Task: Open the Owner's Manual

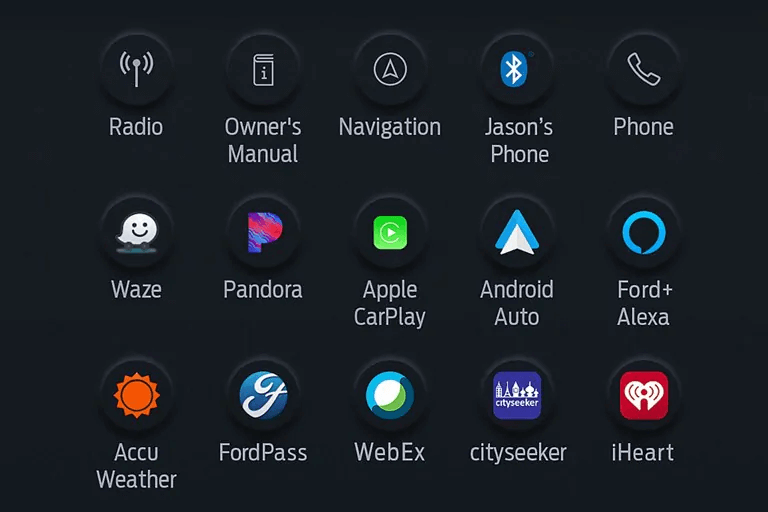Action: coord(263,69)
